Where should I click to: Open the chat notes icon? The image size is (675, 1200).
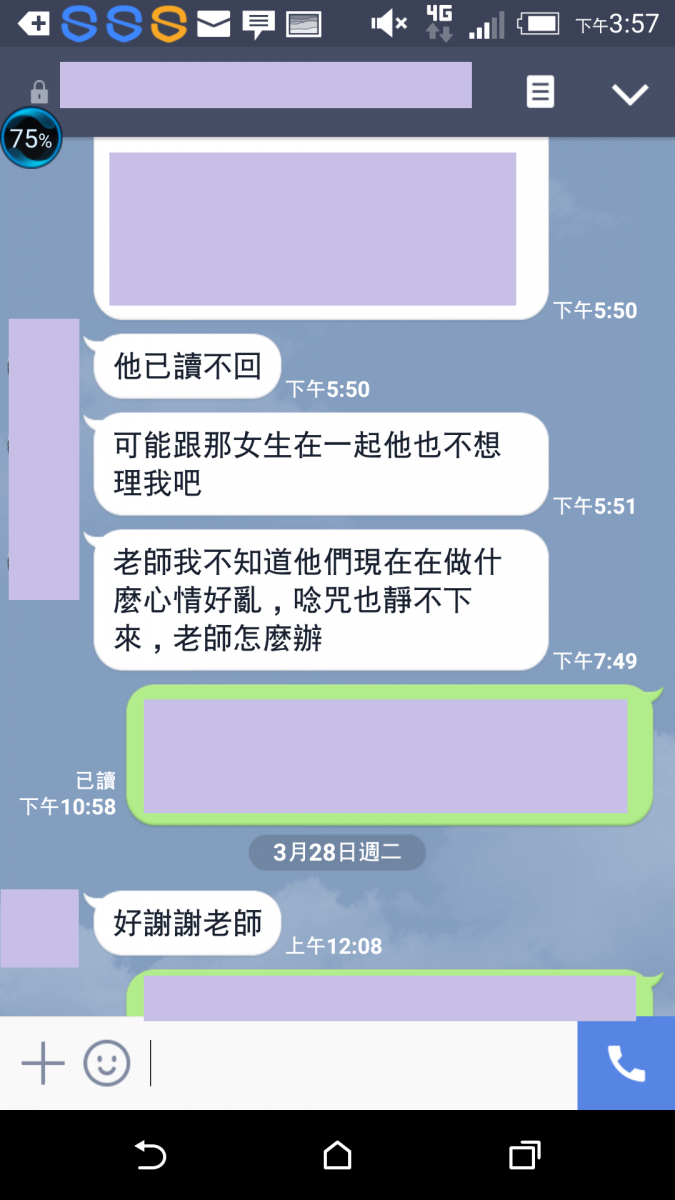tap(540, 93)
